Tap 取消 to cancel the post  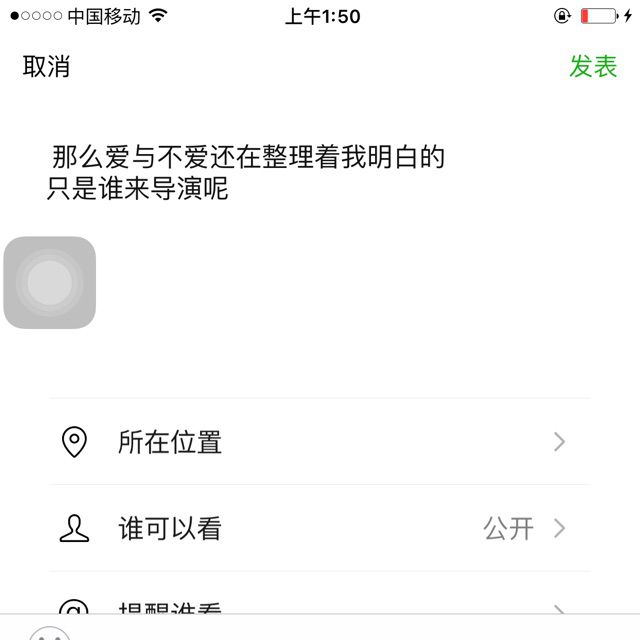pos(47,67)
